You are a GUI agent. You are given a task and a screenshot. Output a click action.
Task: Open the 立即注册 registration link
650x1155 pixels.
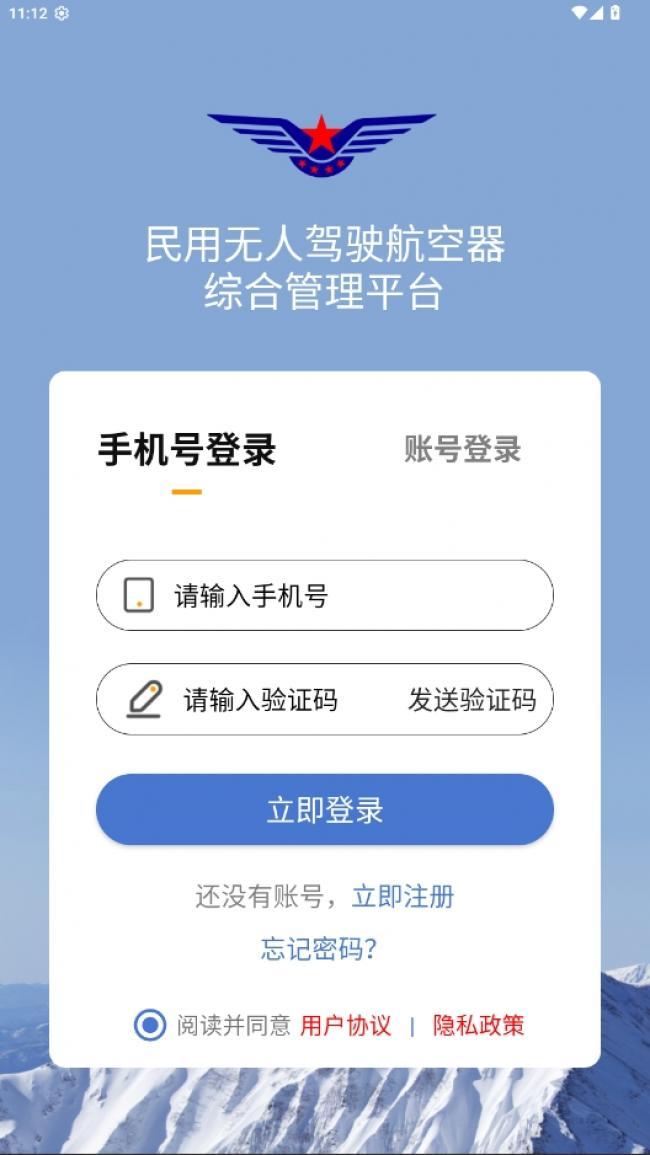click(x=403, y=896)
